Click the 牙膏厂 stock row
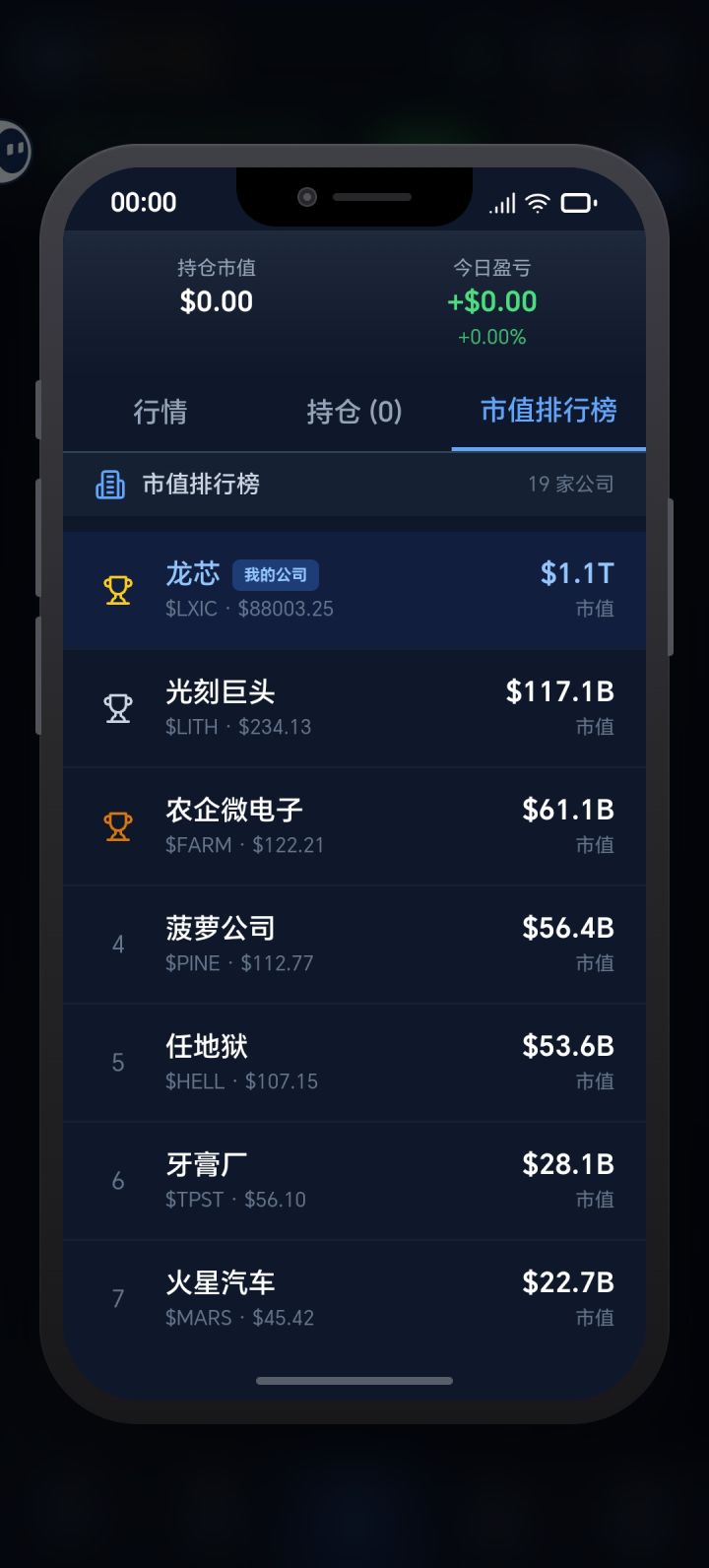 click(354, 1180)
